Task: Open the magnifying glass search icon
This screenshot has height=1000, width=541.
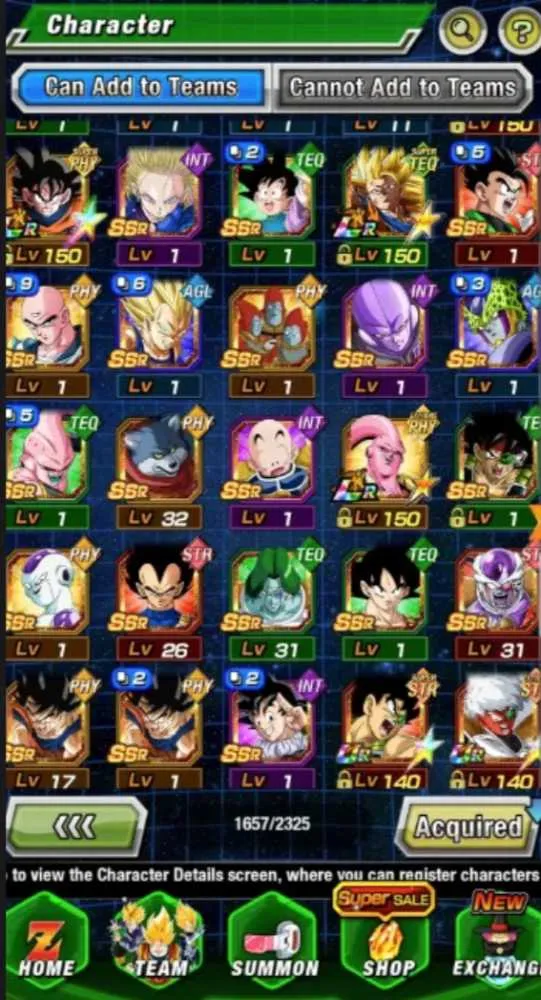Action: pyautogui.click(x=463, y=30)
